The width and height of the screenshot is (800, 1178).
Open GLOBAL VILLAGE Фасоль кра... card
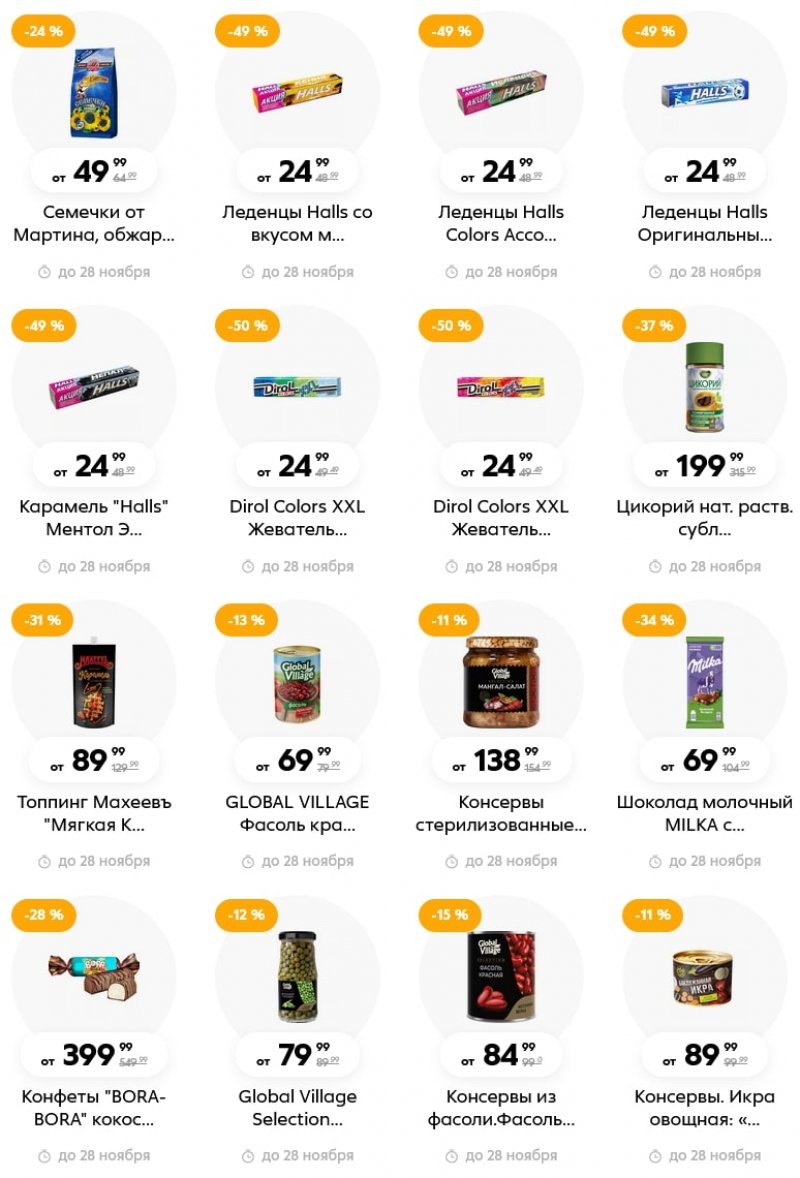tap(297, 813)
